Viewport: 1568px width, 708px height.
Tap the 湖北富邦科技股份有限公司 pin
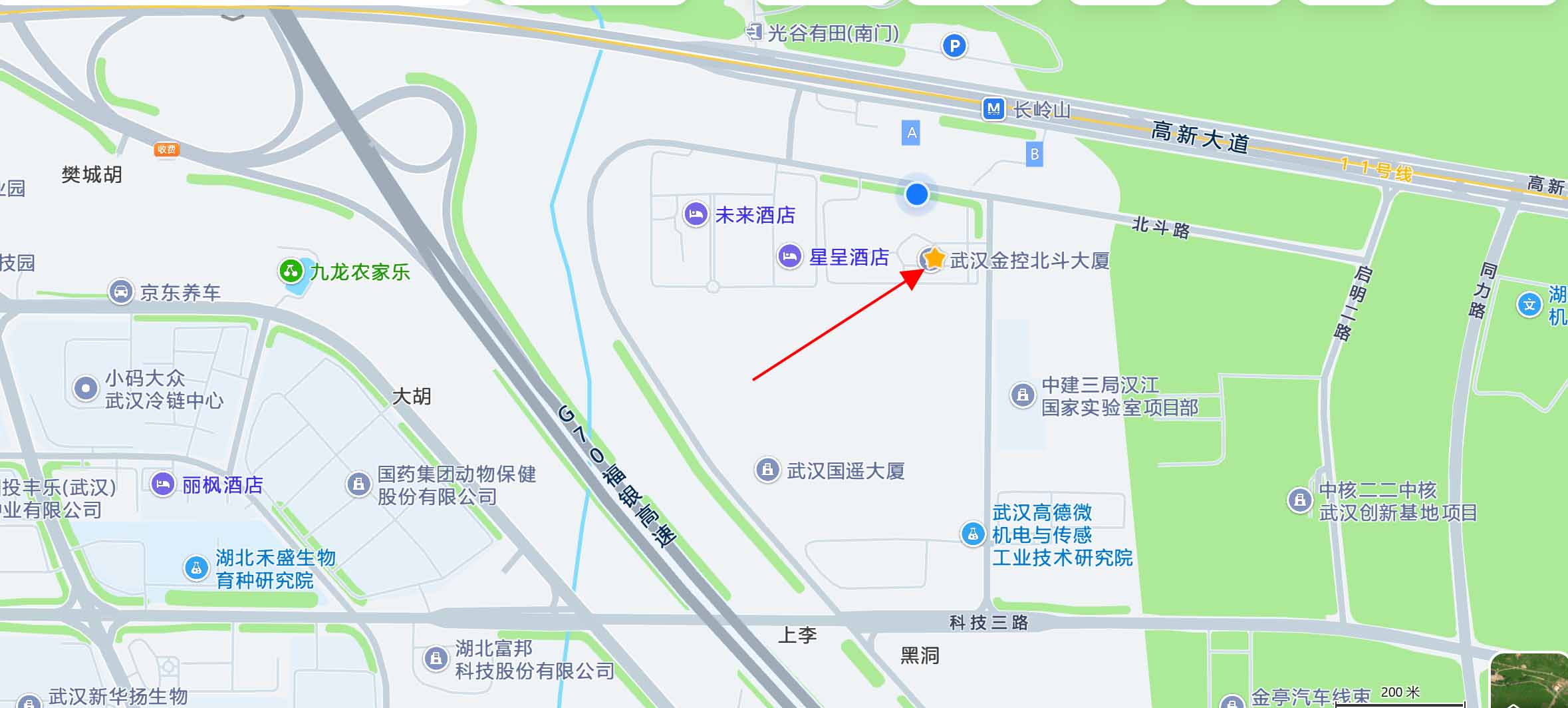[x=436, y=658]
